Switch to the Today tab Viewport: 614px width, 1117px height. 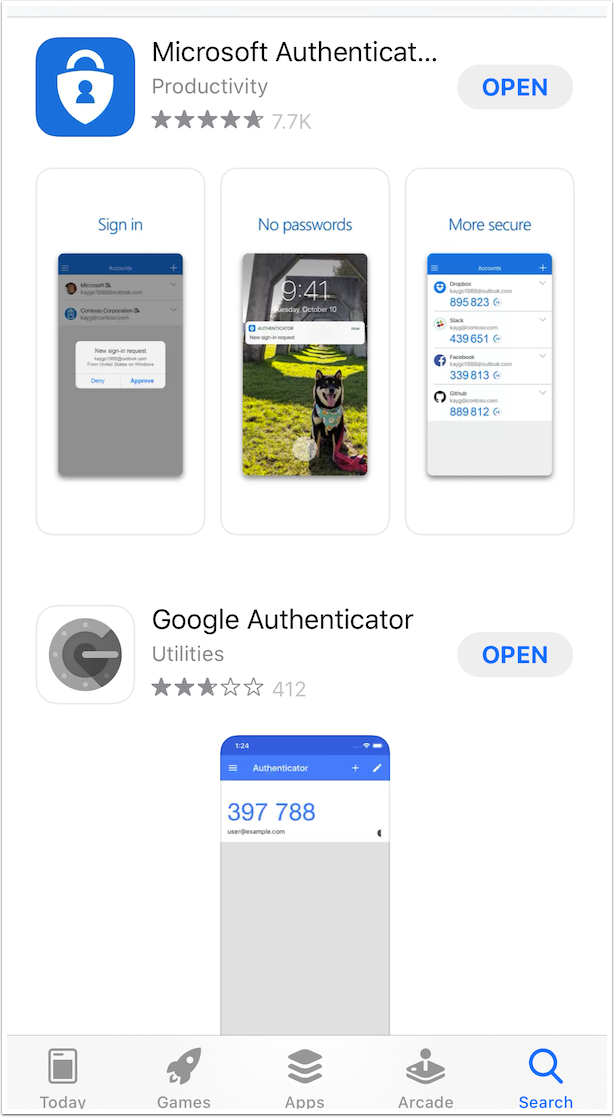(x=62, y=1078)
